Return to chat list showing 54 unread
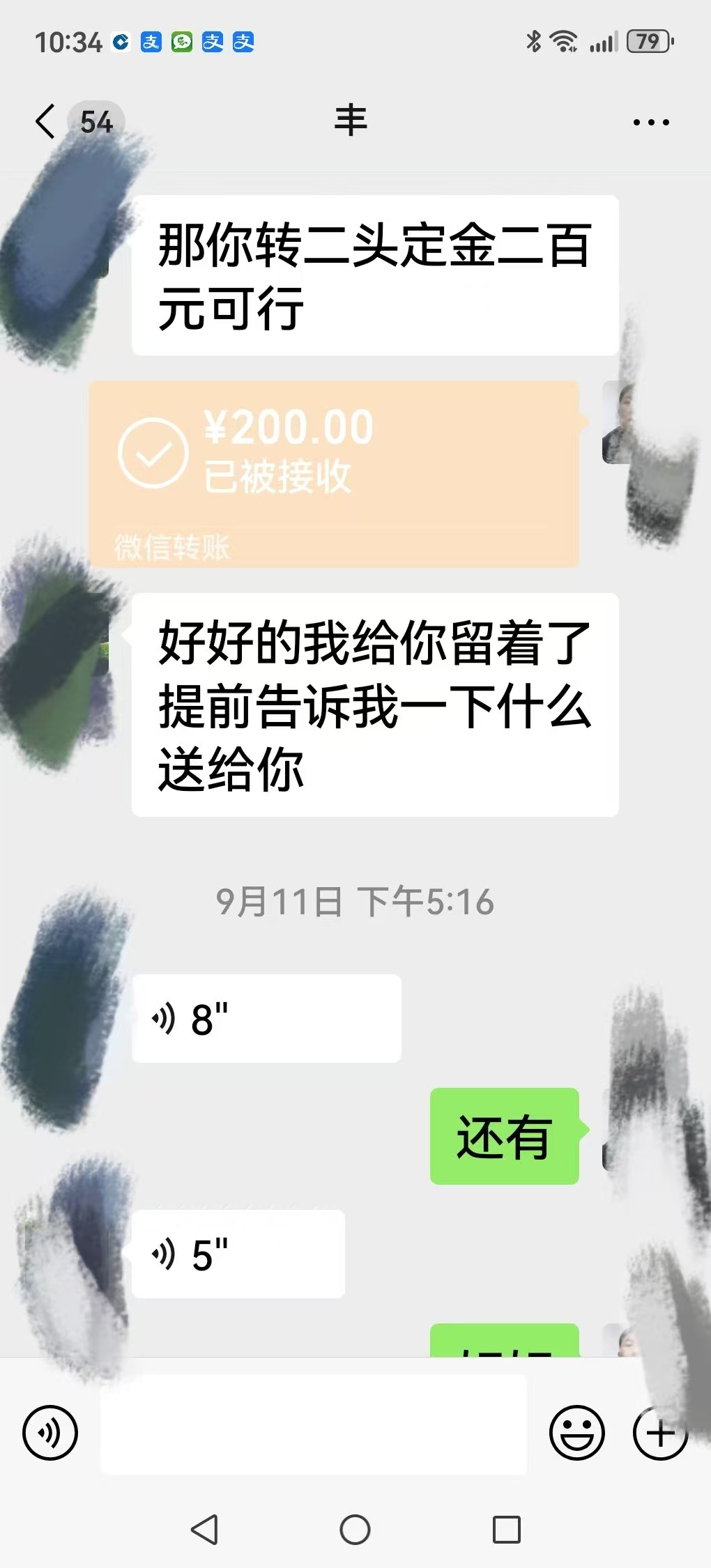The width and height of the screenshot is (711, 1568). 63,120
